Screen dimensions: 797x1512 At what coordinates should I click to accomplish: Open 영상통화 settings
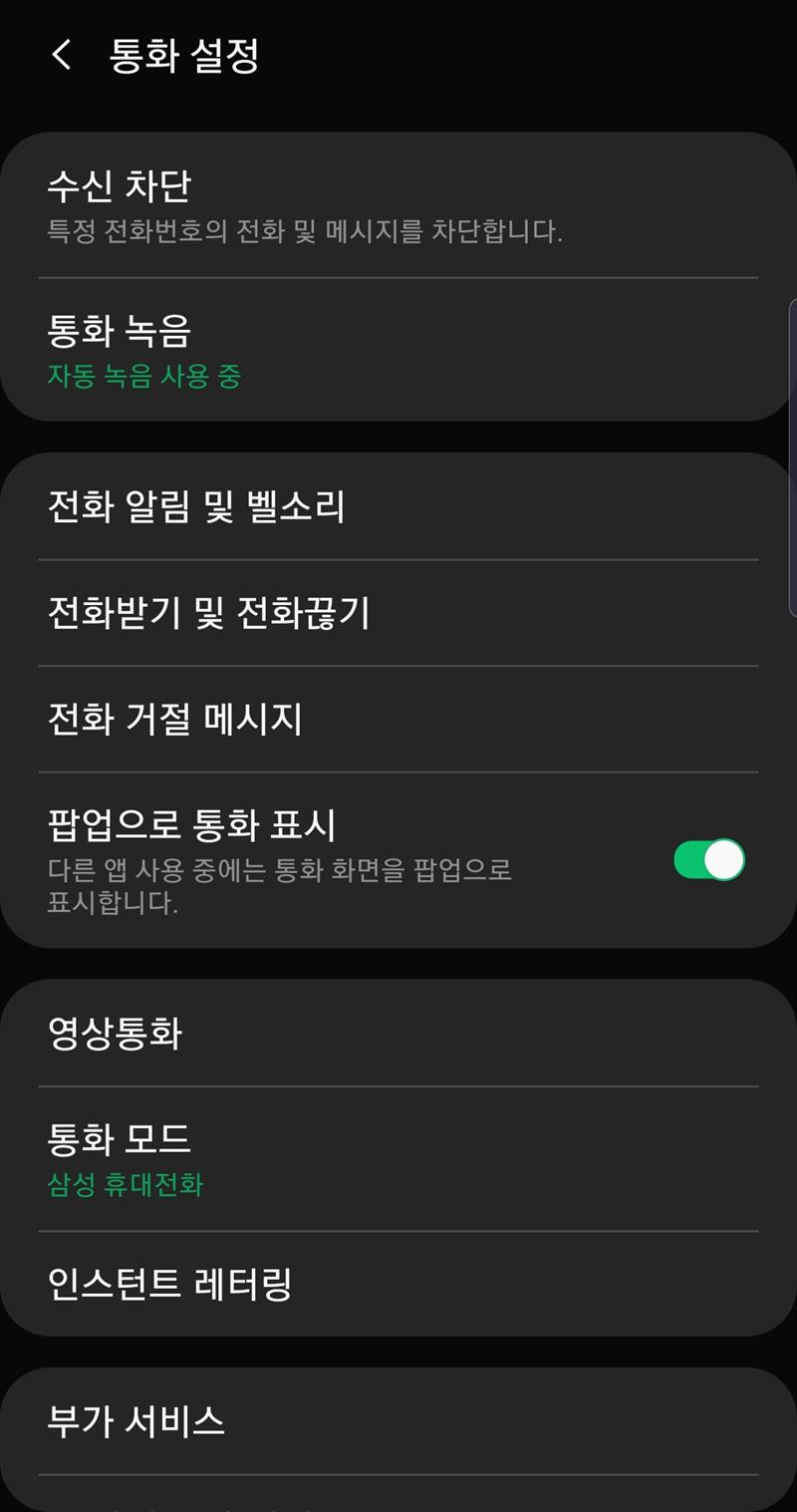point(398,1034)
